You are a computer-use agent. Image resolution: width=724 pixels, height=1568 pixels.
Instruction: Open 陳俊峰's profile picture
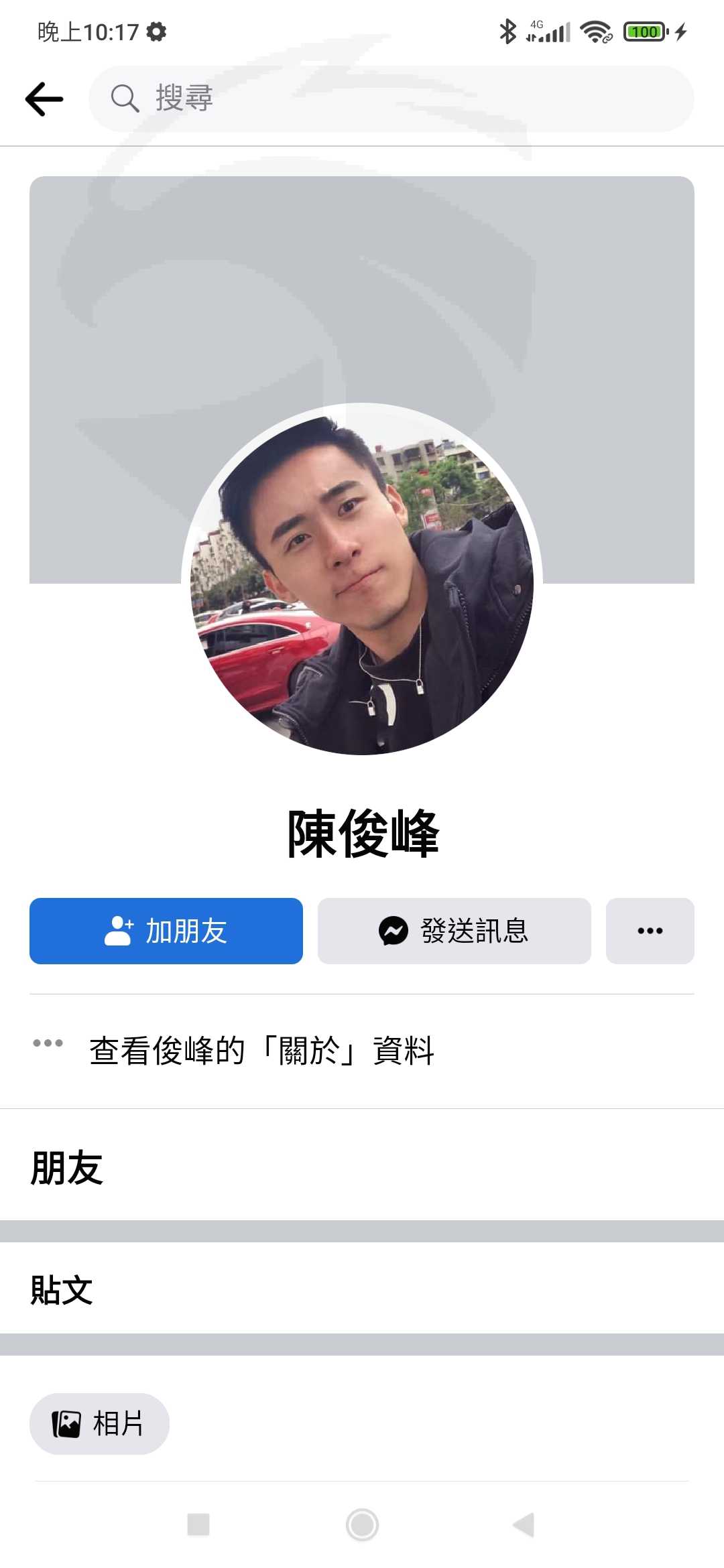pos(362,579)
